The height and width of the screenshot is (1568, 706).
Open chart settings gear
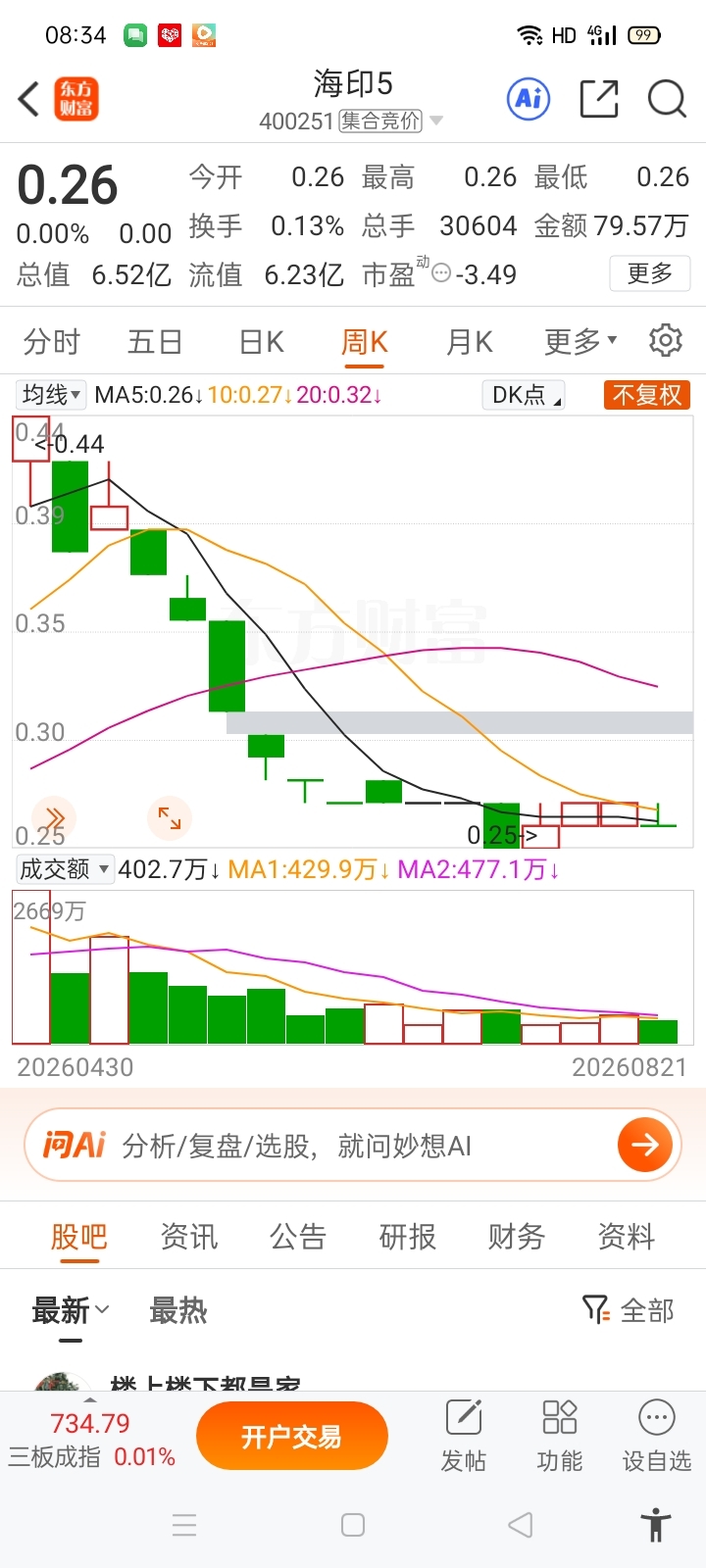click(x=666, y=340)
